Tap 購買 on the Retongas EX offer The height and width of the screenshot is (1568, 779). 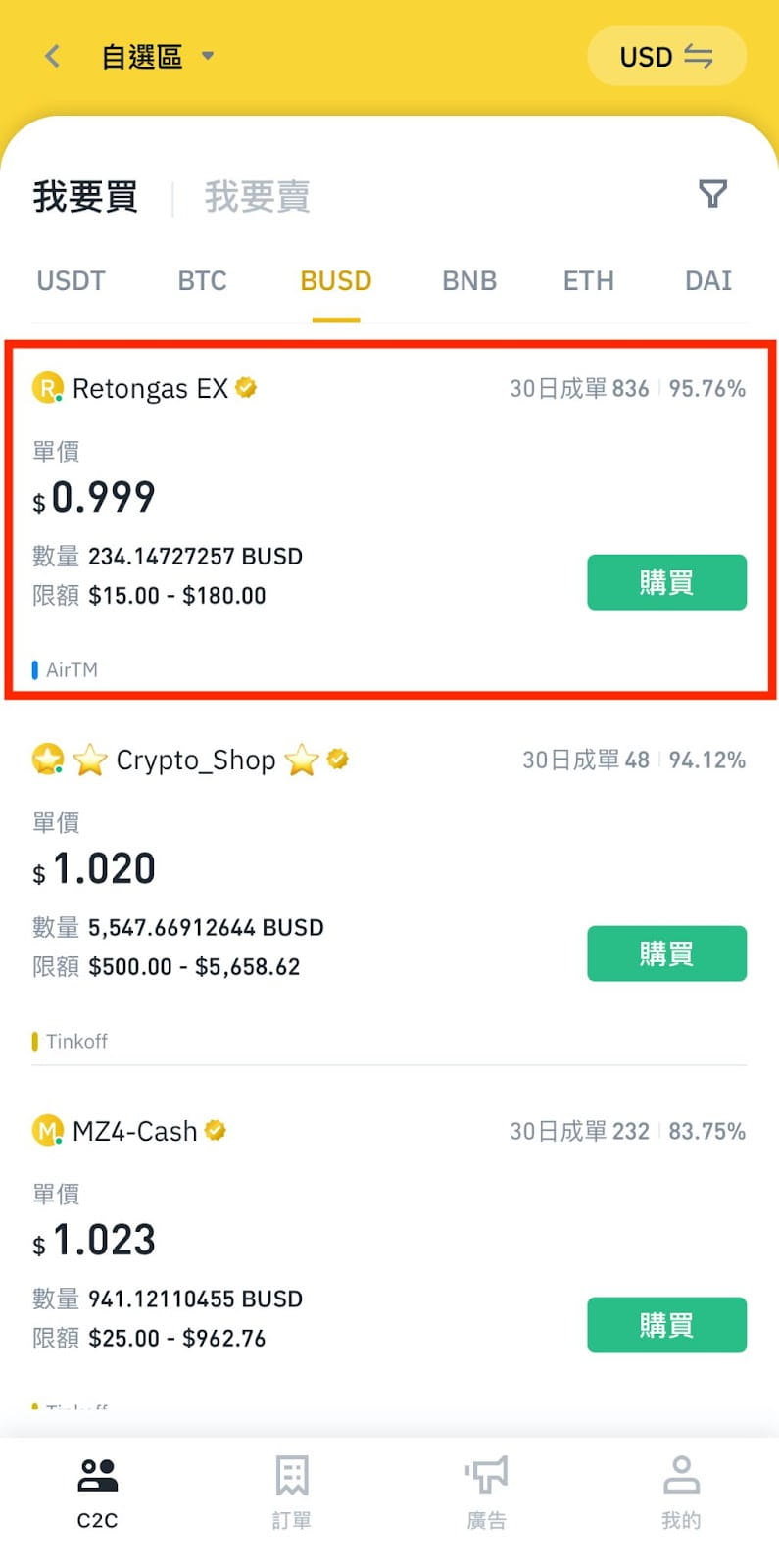coord(666,582)
